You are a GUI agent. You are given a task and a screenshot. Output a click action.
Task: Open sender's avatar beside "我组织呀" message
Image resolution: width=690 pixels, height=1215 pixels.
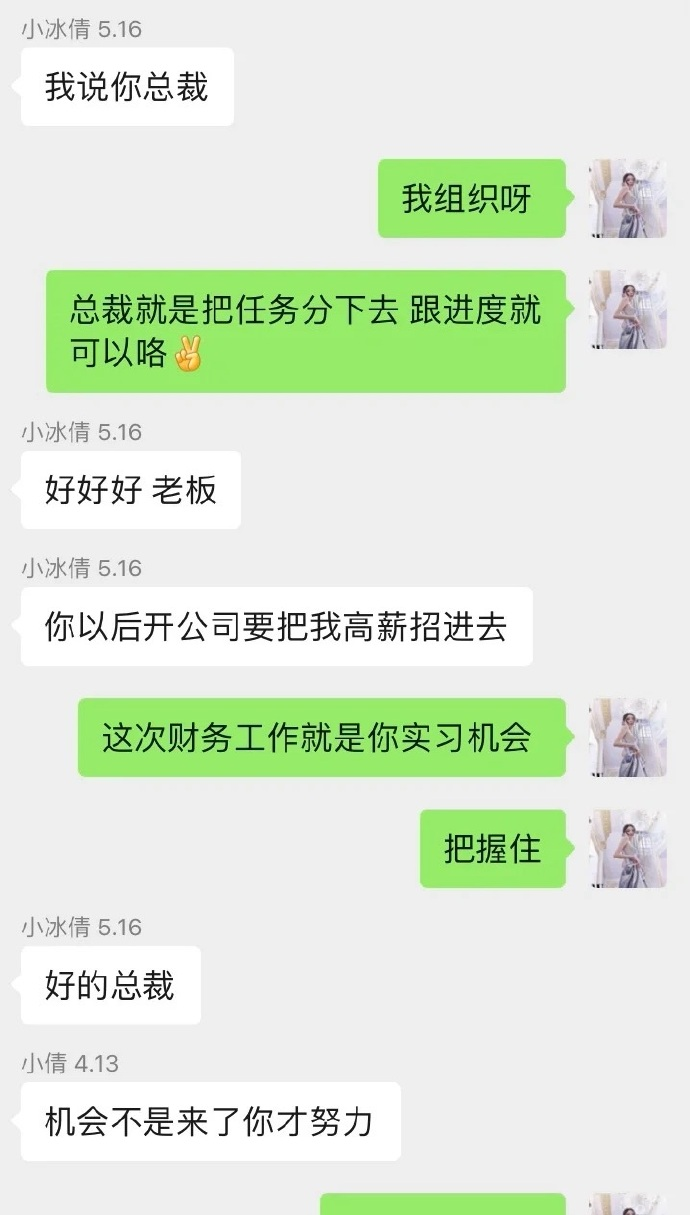tap(627, 198)
